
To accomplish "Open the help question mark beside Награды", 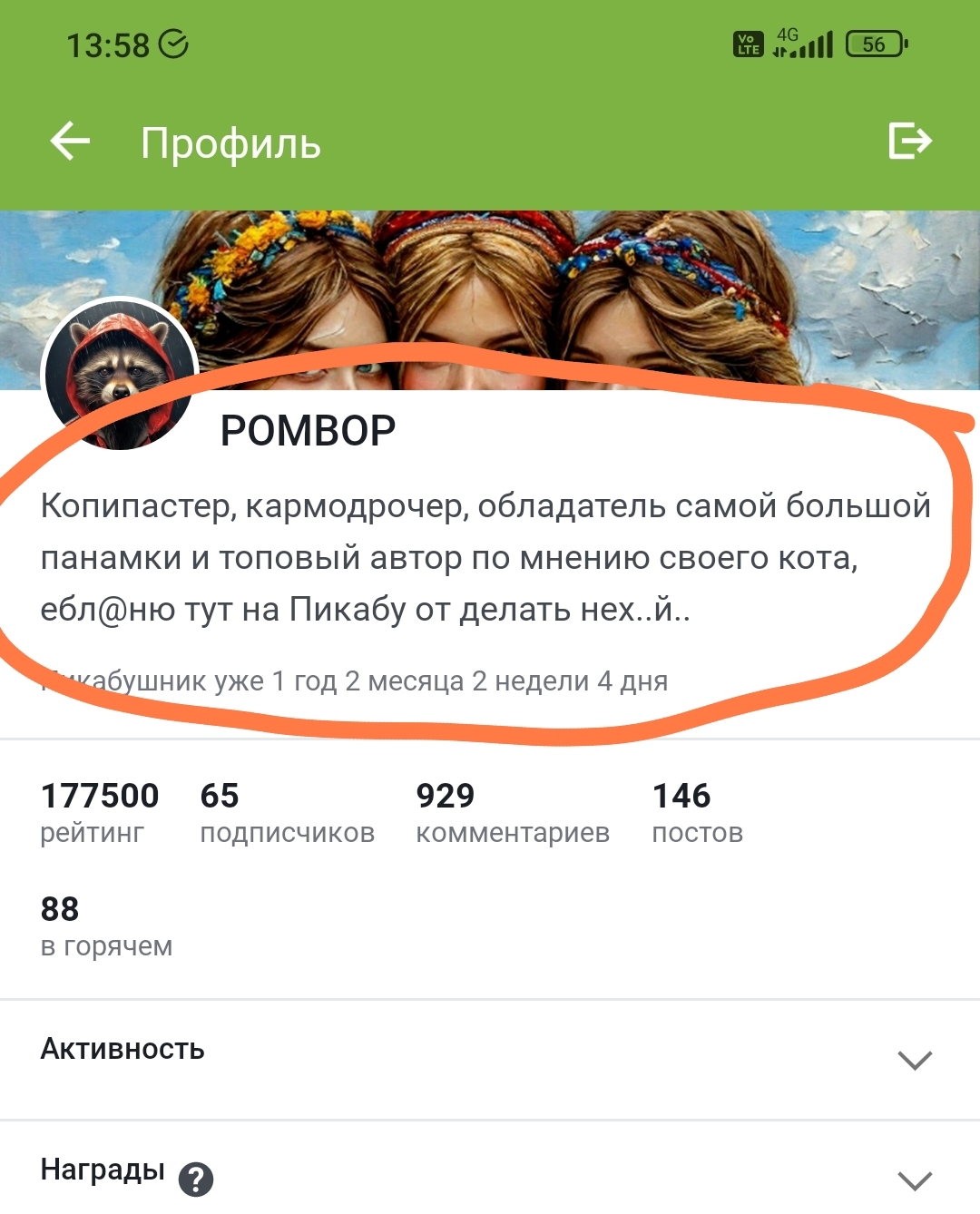I will pos(196,1180).
